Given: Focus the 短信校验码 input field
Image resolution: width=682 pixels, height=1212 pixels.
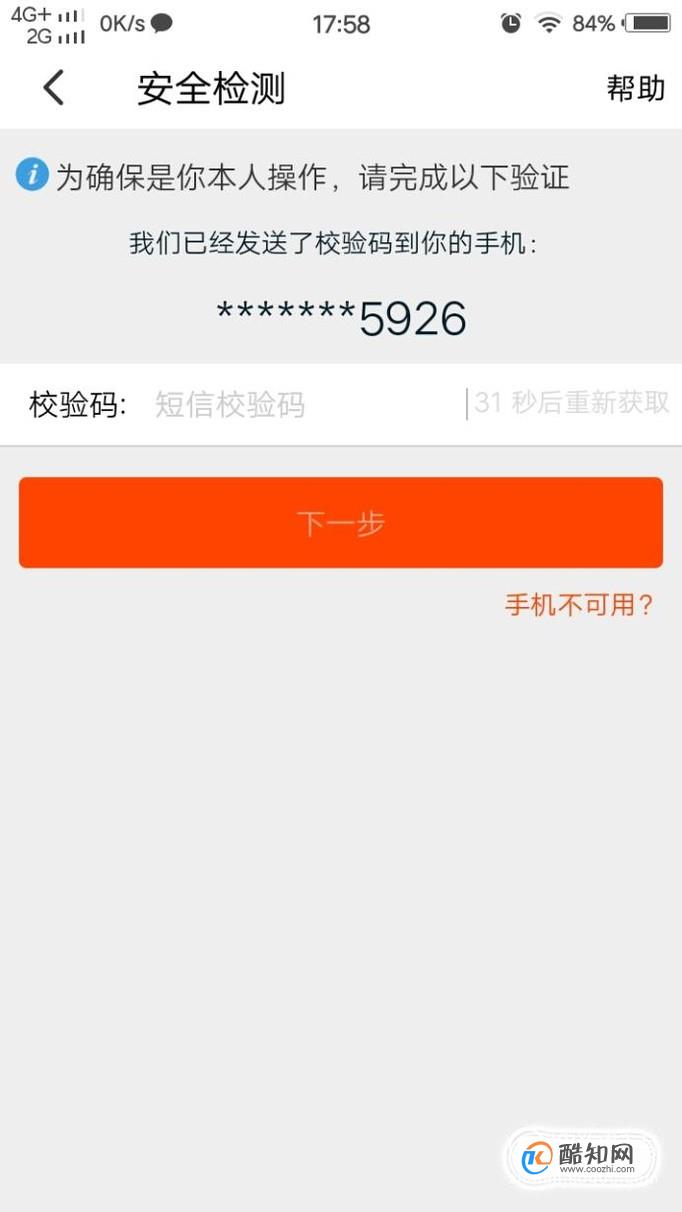Looking at the screenshot, I should (306, 405).
